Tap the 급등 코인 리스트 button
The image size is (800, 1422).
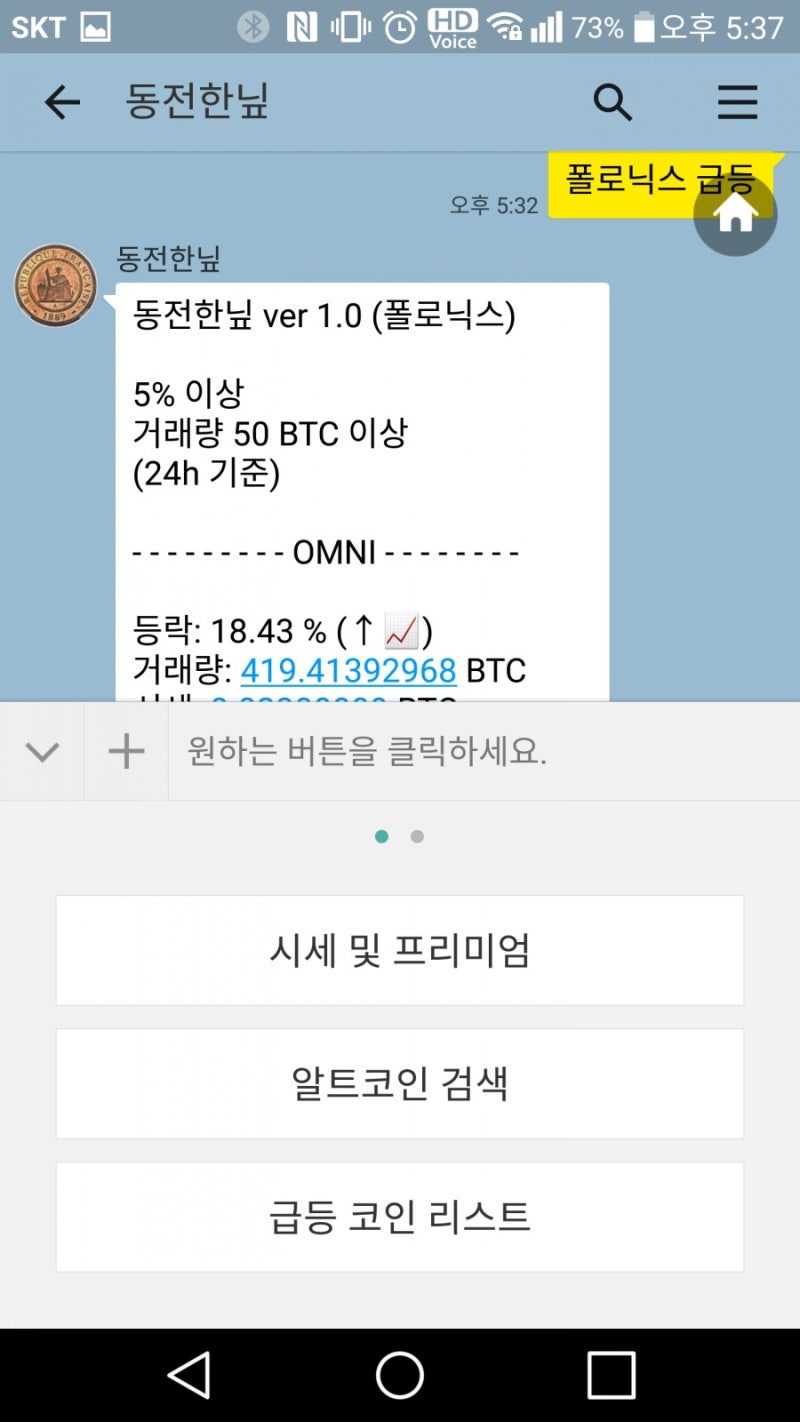point(399,1217)
